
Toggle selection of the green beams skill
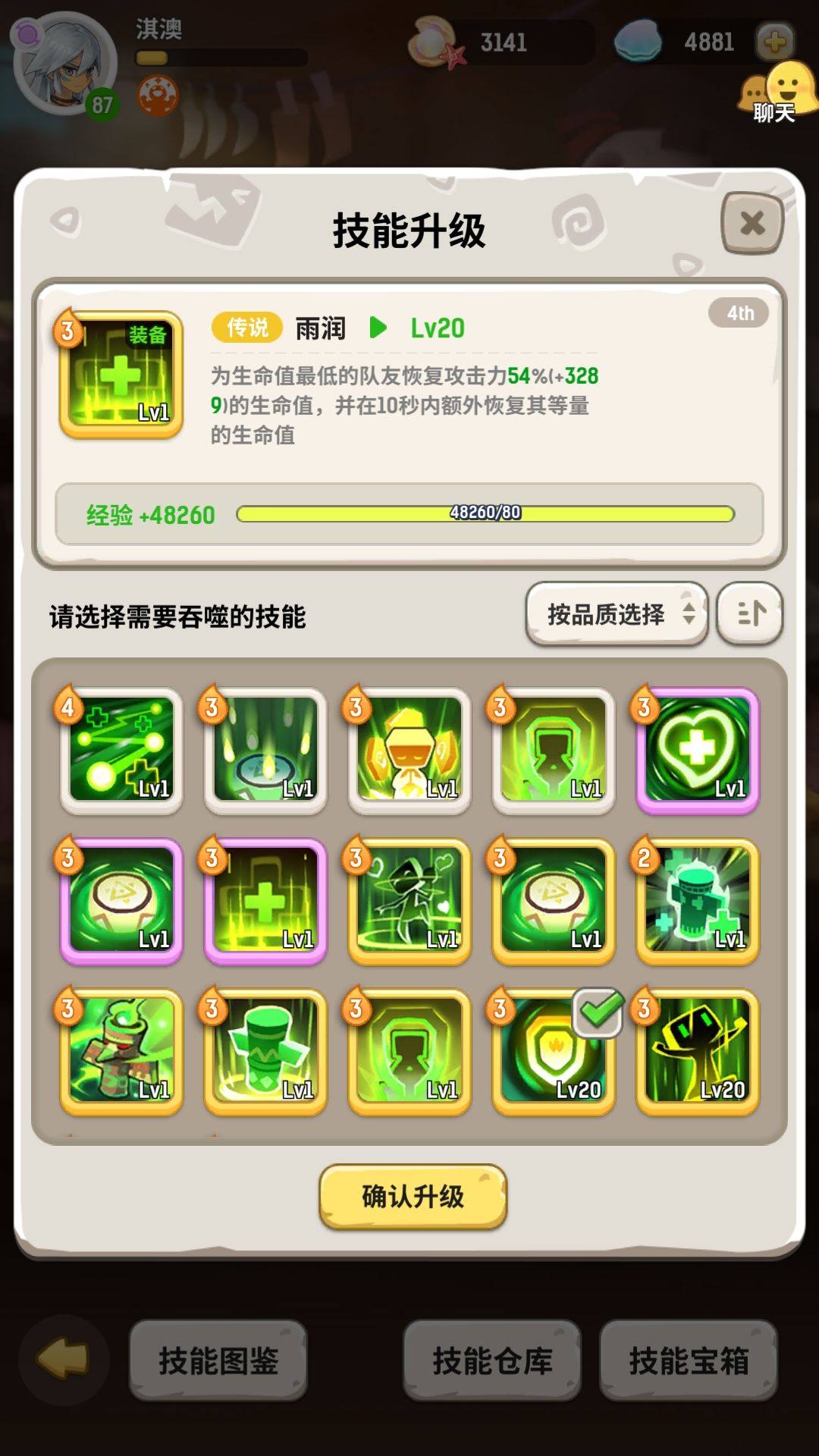[121, 751]
